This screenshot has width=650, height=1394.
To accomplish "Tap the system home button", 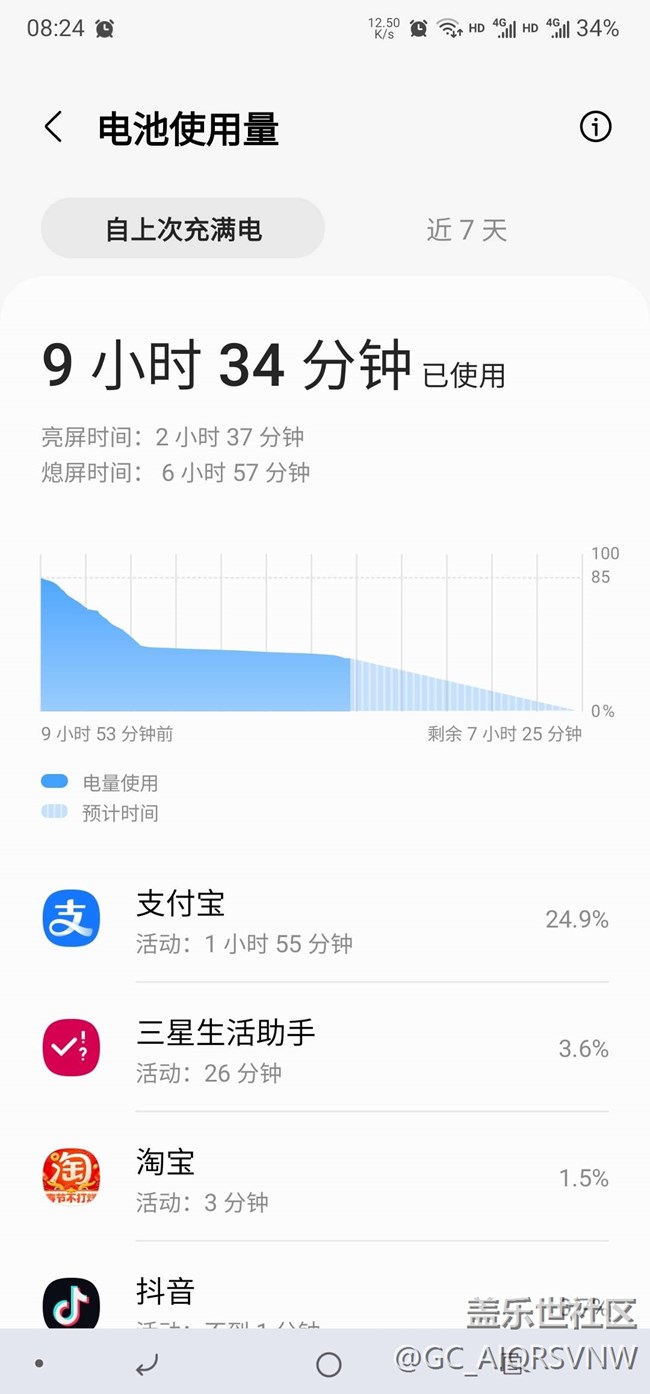I will 328,1364.
